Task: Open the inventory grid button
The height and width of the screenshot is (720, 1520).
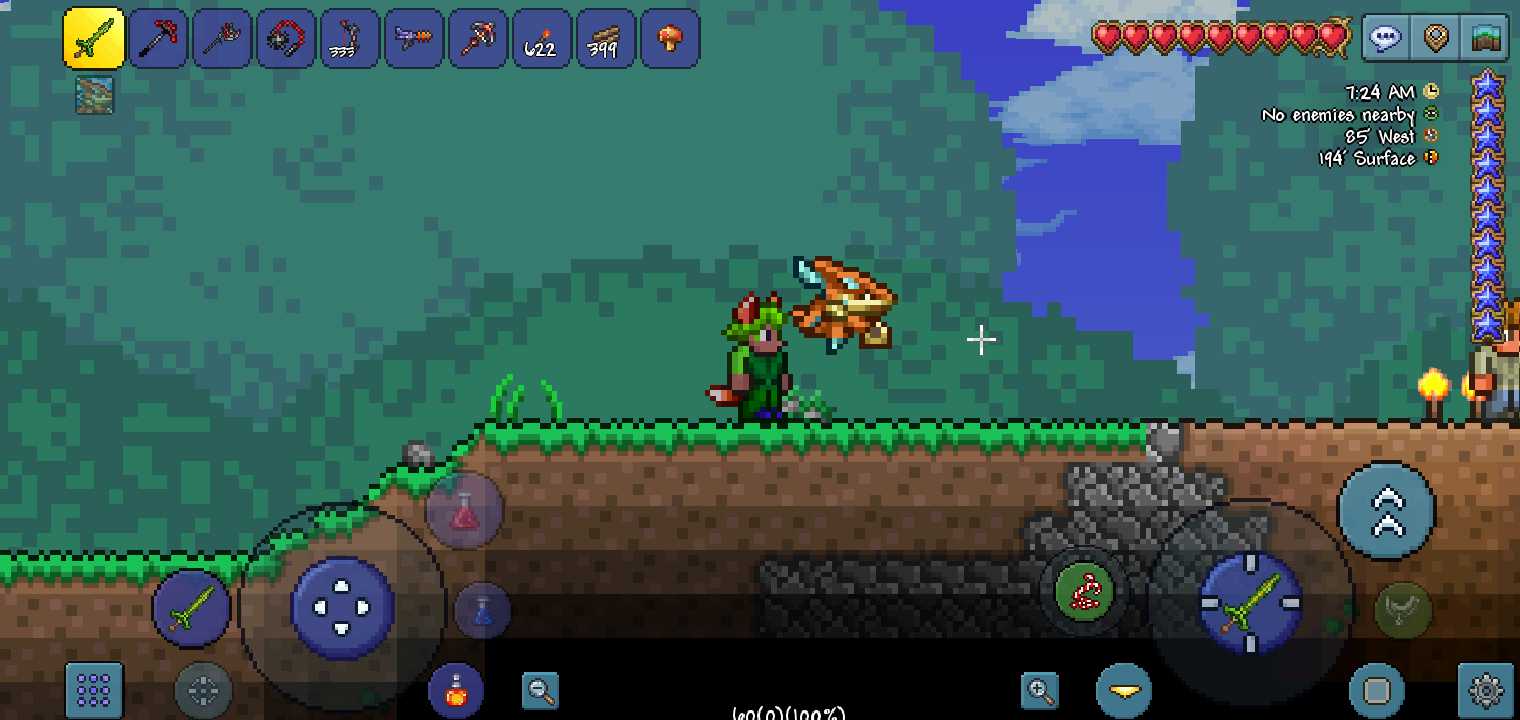Action: click(94, 690)
